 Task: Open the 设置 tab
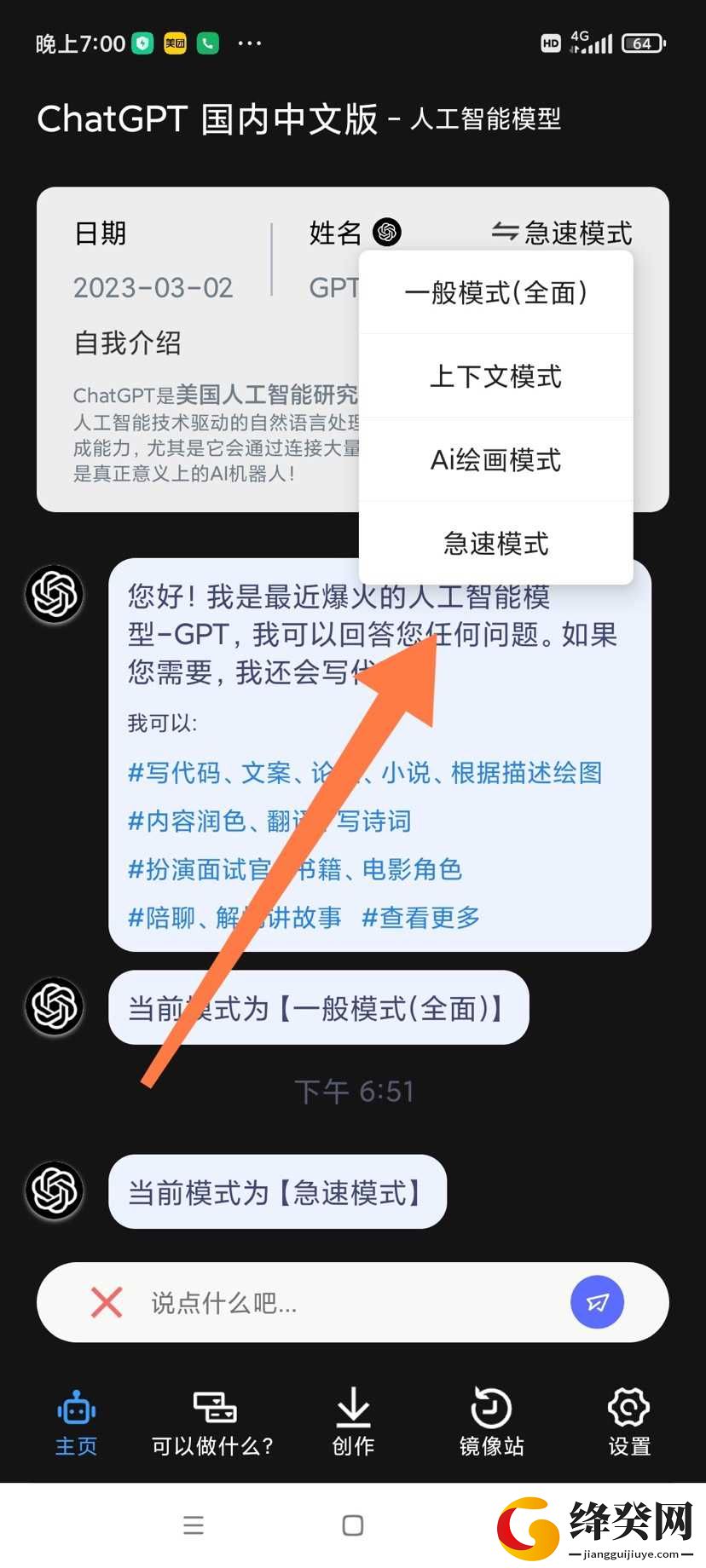coord(629,1422)
